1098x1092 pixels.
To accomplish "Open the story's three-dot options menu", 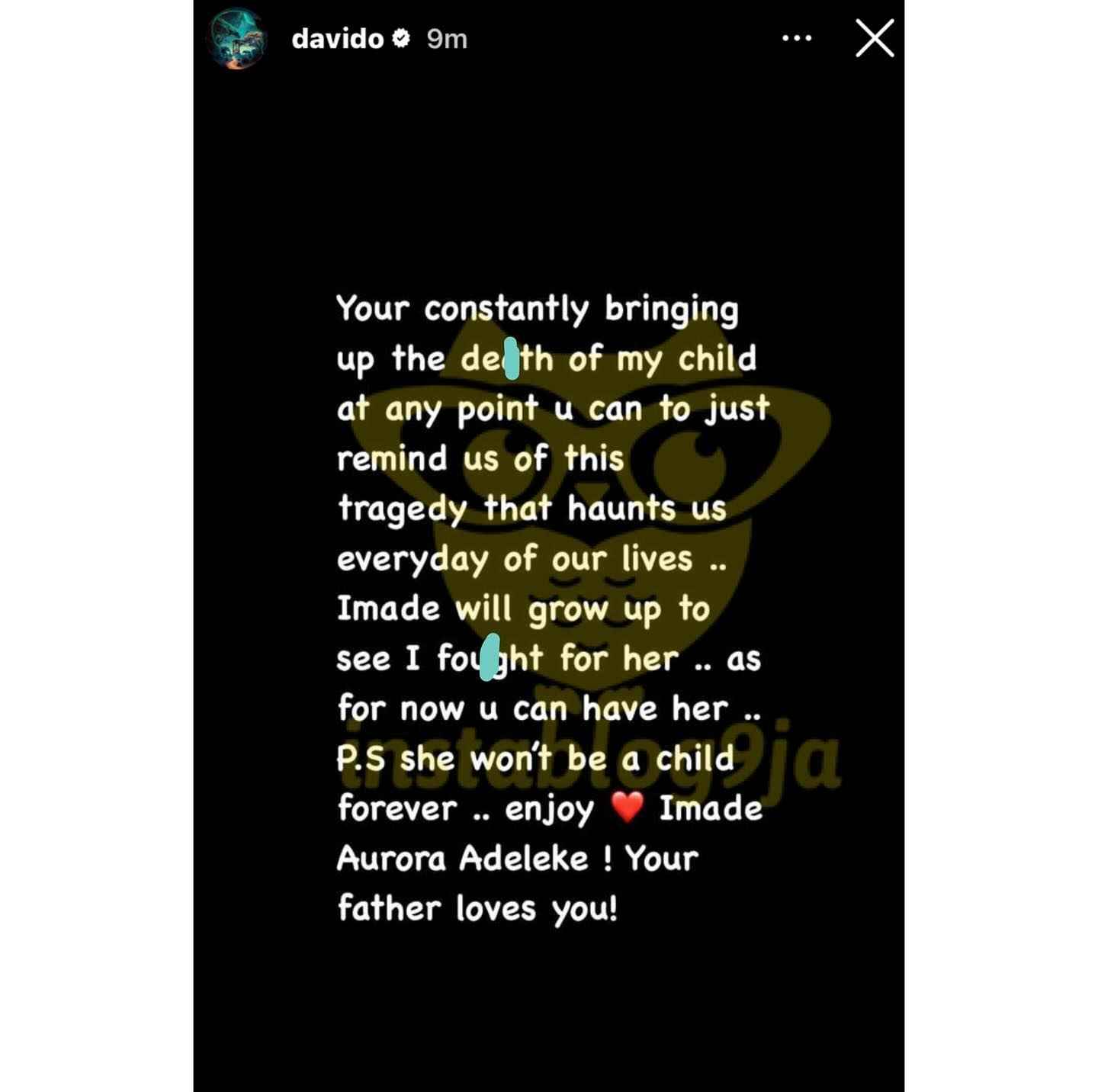I will (797, 38).
